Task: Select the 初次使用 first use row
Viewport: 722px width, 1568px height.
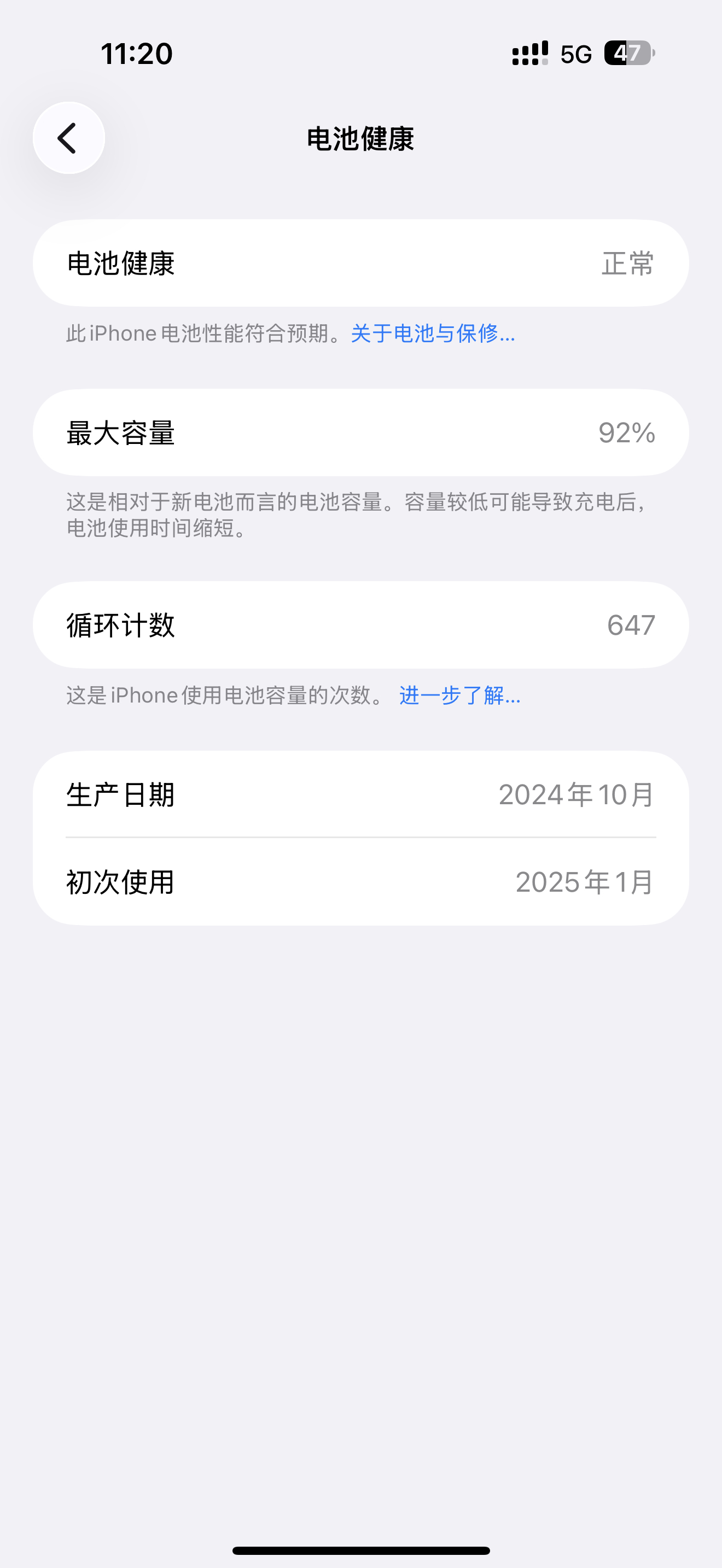Action: click(361, 882)
